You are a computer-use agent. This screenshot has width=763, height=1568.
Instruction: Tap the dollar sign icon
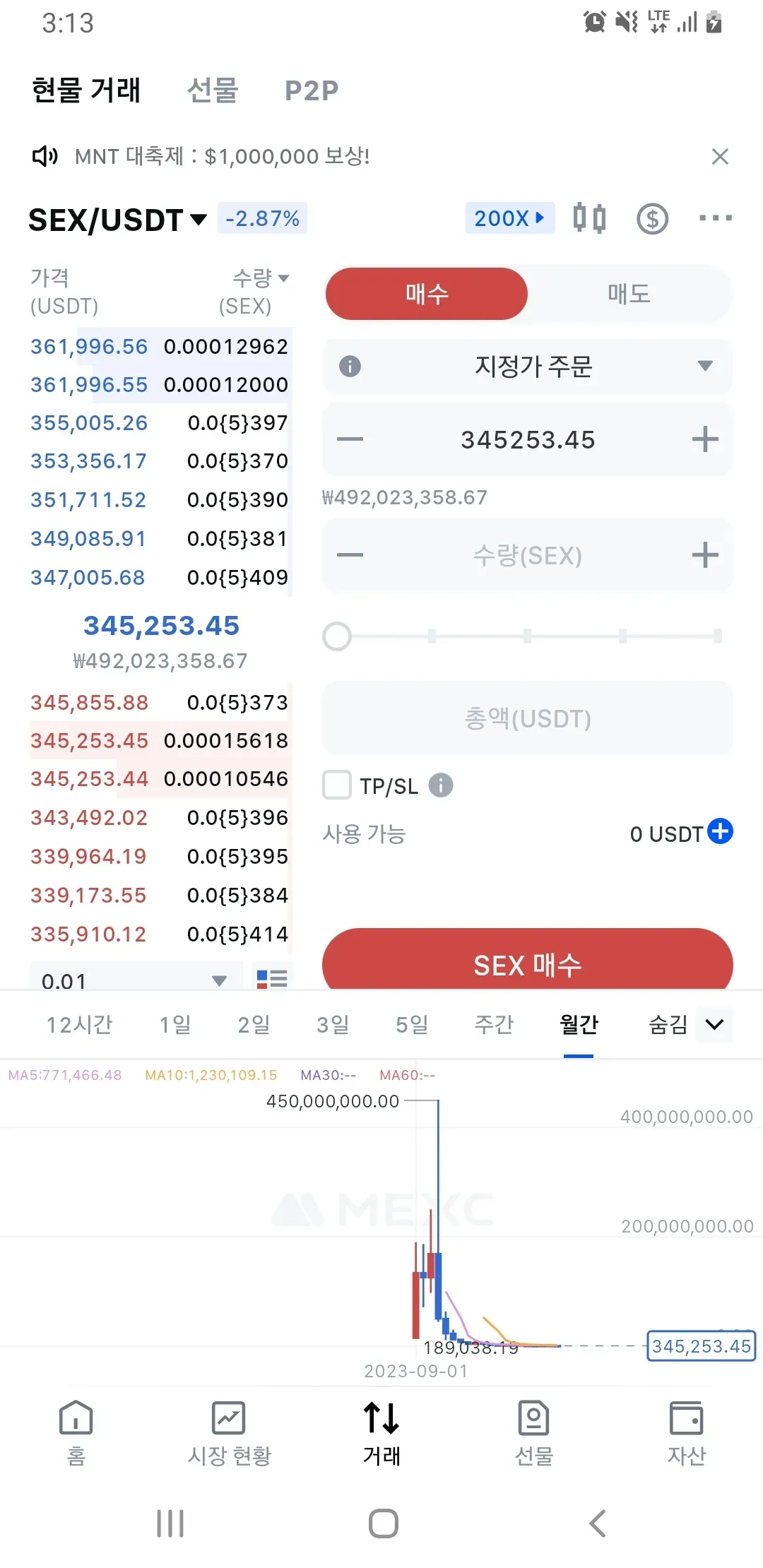coord(652,219)
